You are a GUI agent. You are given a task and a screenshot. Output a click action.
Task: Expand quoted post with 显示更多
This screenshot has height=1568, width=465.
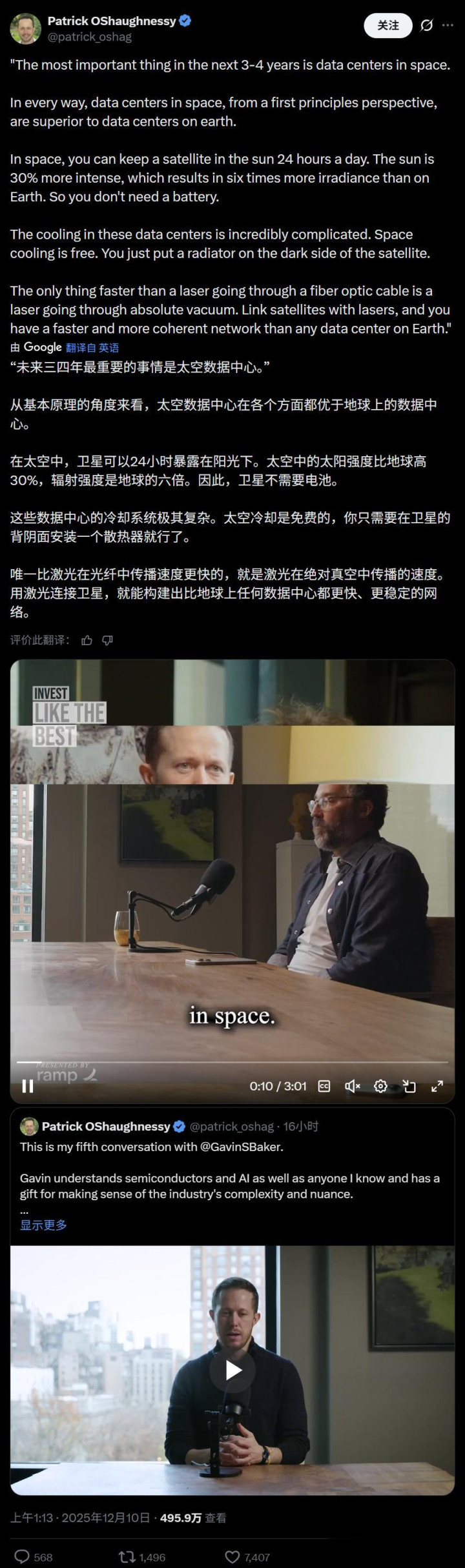(43, 1225)
